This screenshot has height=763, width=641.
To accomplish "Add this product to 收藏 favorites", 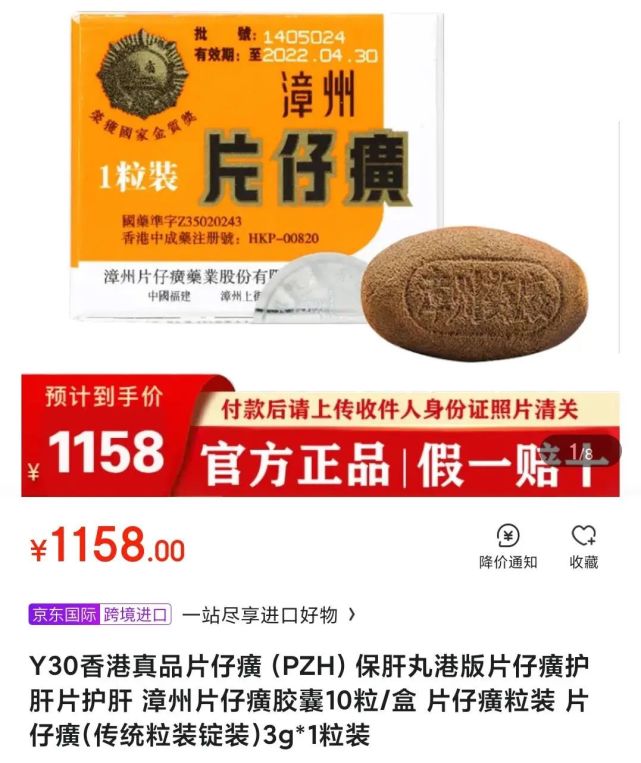I will point(584,547).
